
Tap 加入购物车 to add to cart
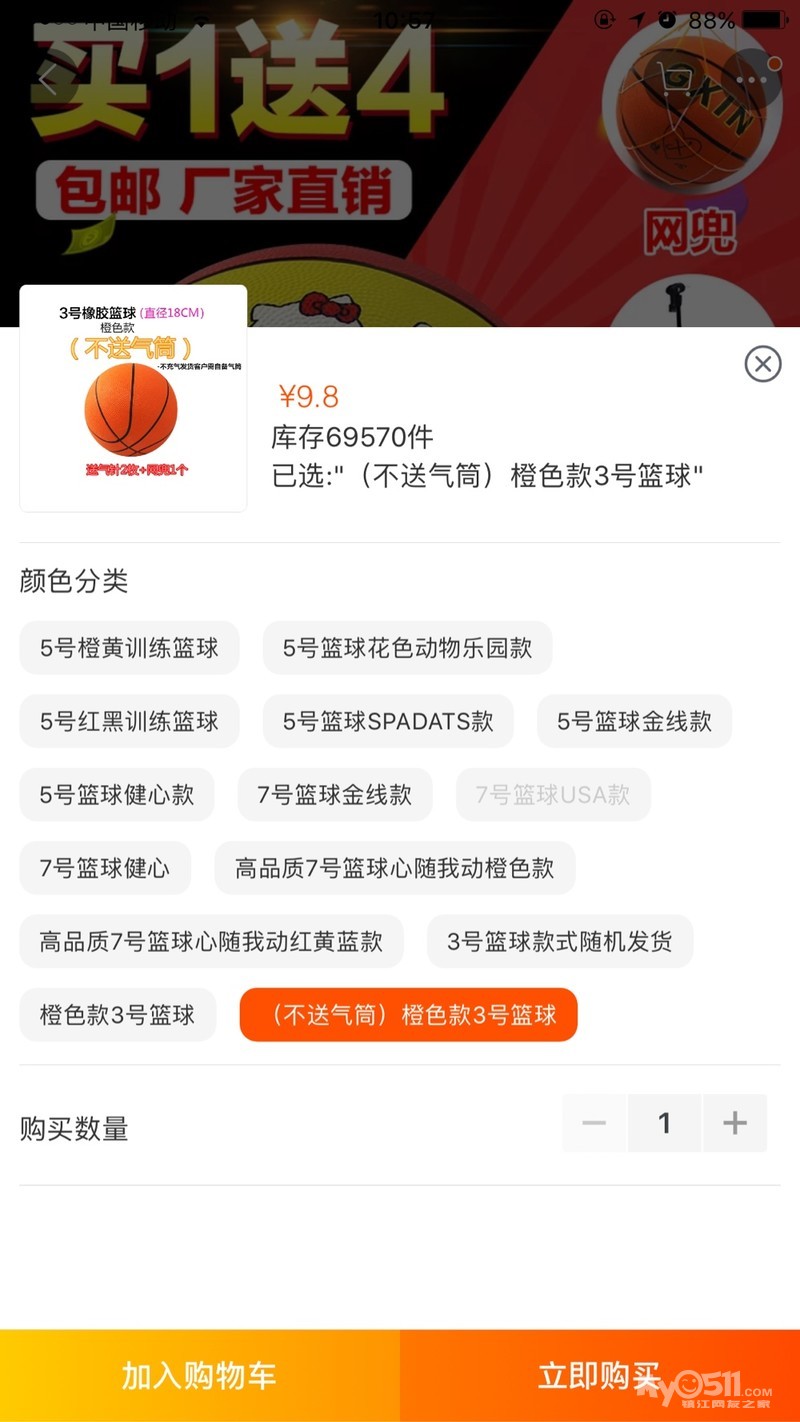(199, 1376)
